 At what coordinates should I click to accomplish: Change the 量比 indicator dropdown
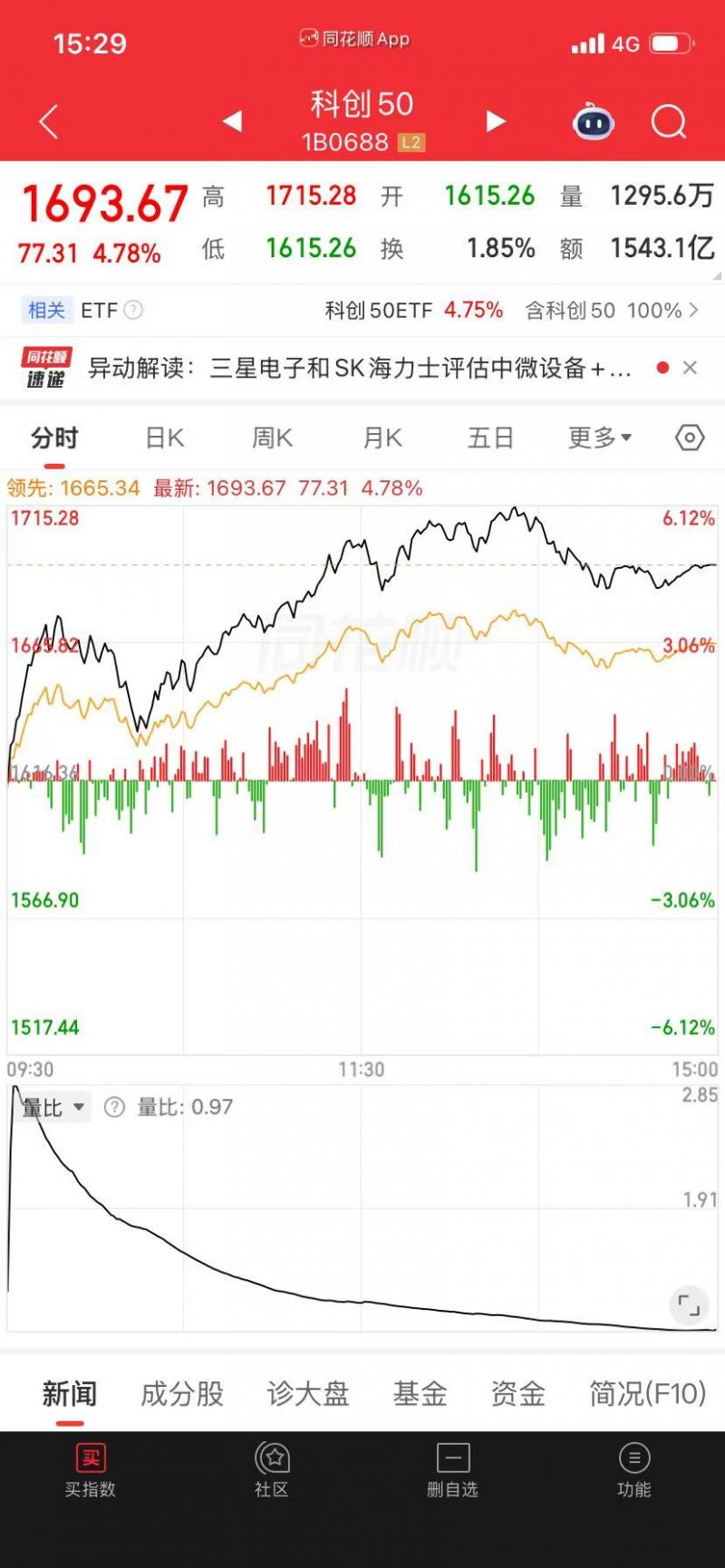click(53, 1107)
